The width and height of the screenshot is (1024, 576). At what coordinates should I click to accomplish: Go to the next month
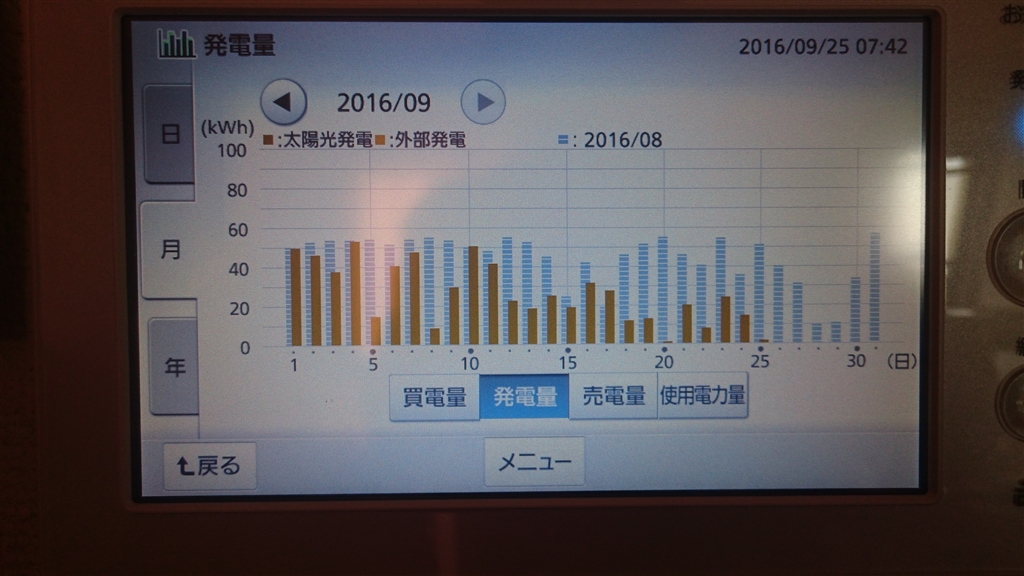pyautogui.click(x=483, y=102)
